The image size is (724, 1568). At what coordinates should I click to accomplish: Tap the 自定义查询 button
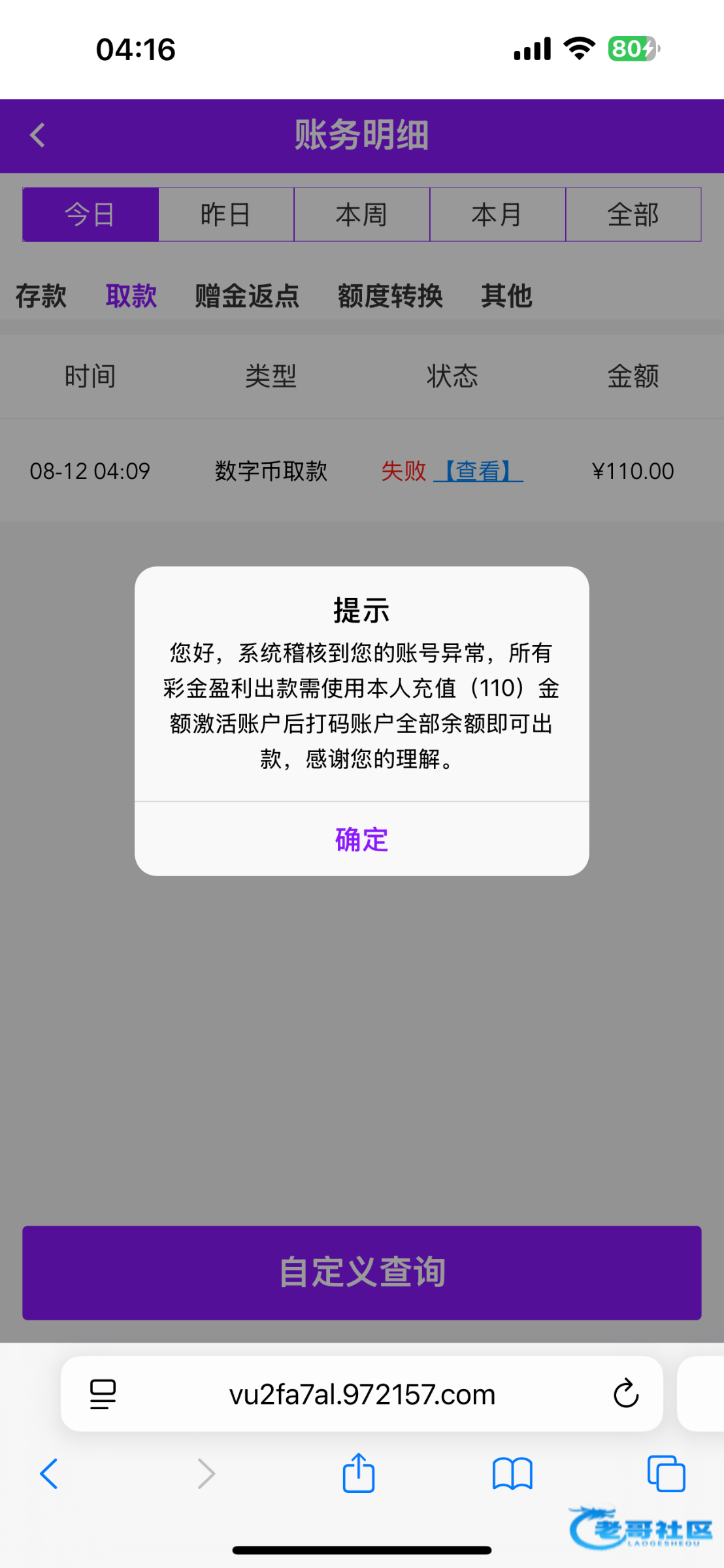click(362, 1272)
